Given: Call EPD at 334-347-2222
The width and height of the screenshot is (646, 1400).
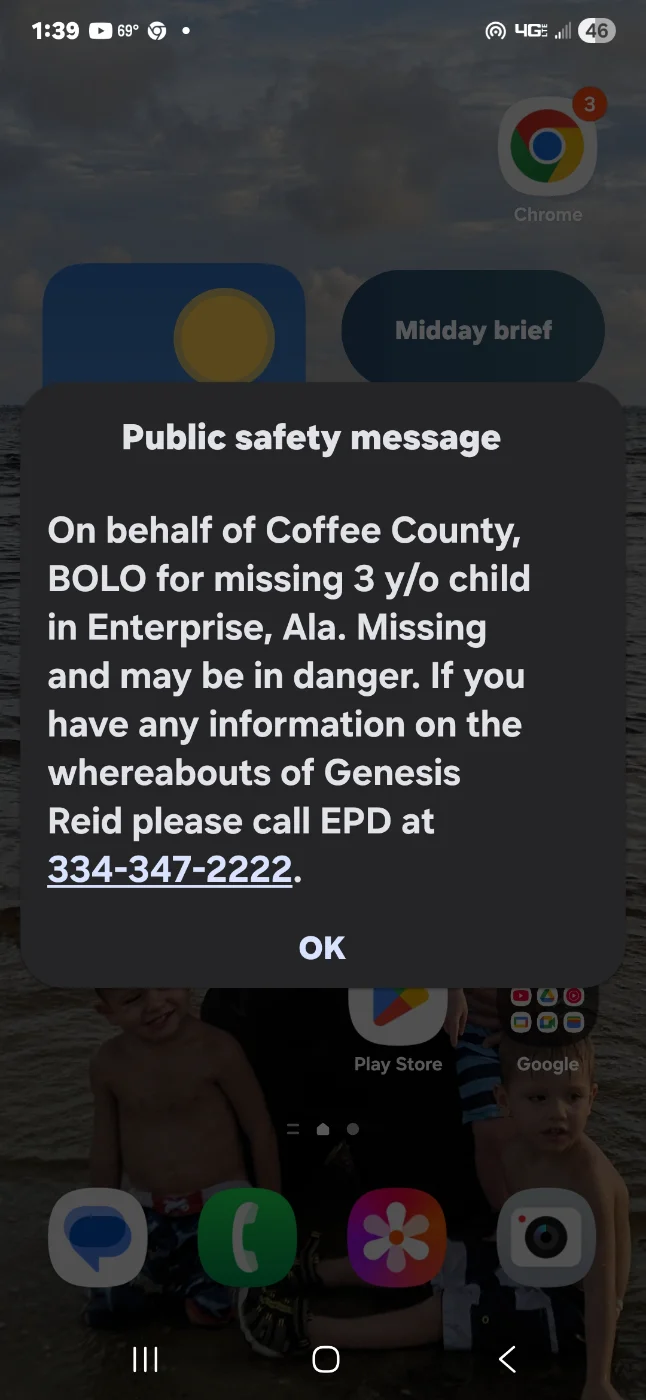Looking at the screenshot, I should pos(170,869).
